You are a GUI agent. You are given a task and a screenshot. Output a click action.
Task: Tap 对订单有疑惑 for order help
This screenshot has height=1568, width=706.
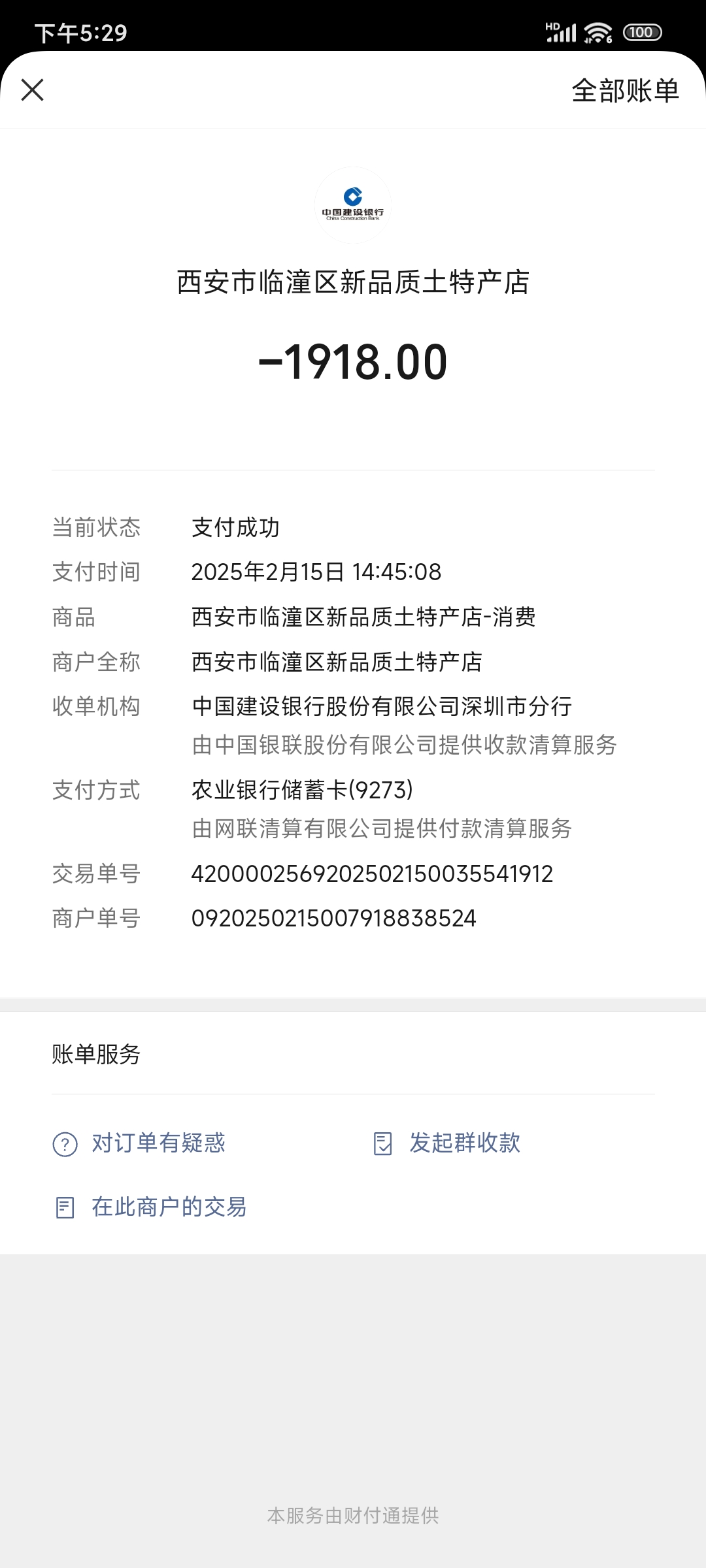[x=139, y=1143]
